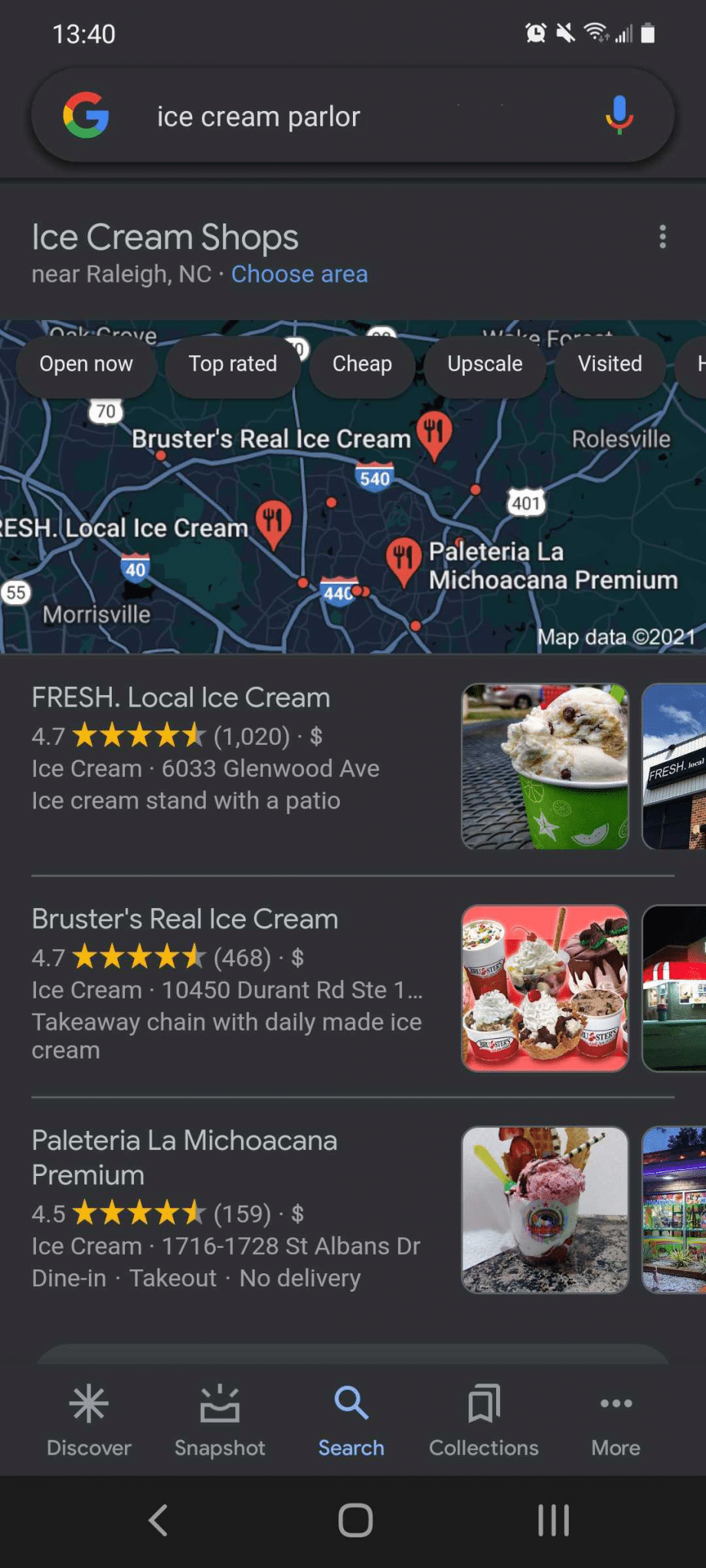Tap the microphone voice search icon
This screenshot has height=1568, width=706.
coord(619,116)
